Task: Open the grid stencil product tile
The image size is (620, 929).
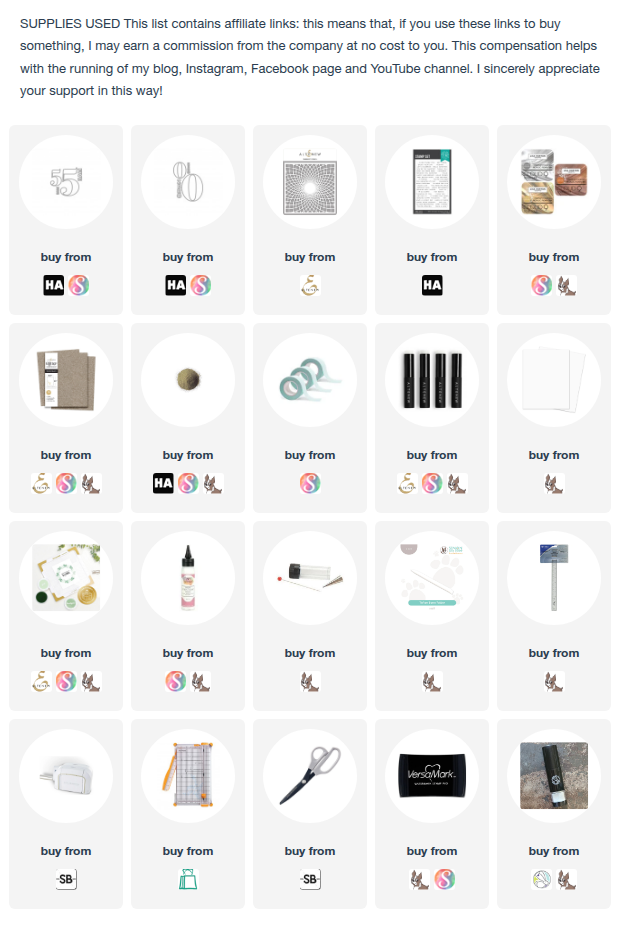Action: 309,182
